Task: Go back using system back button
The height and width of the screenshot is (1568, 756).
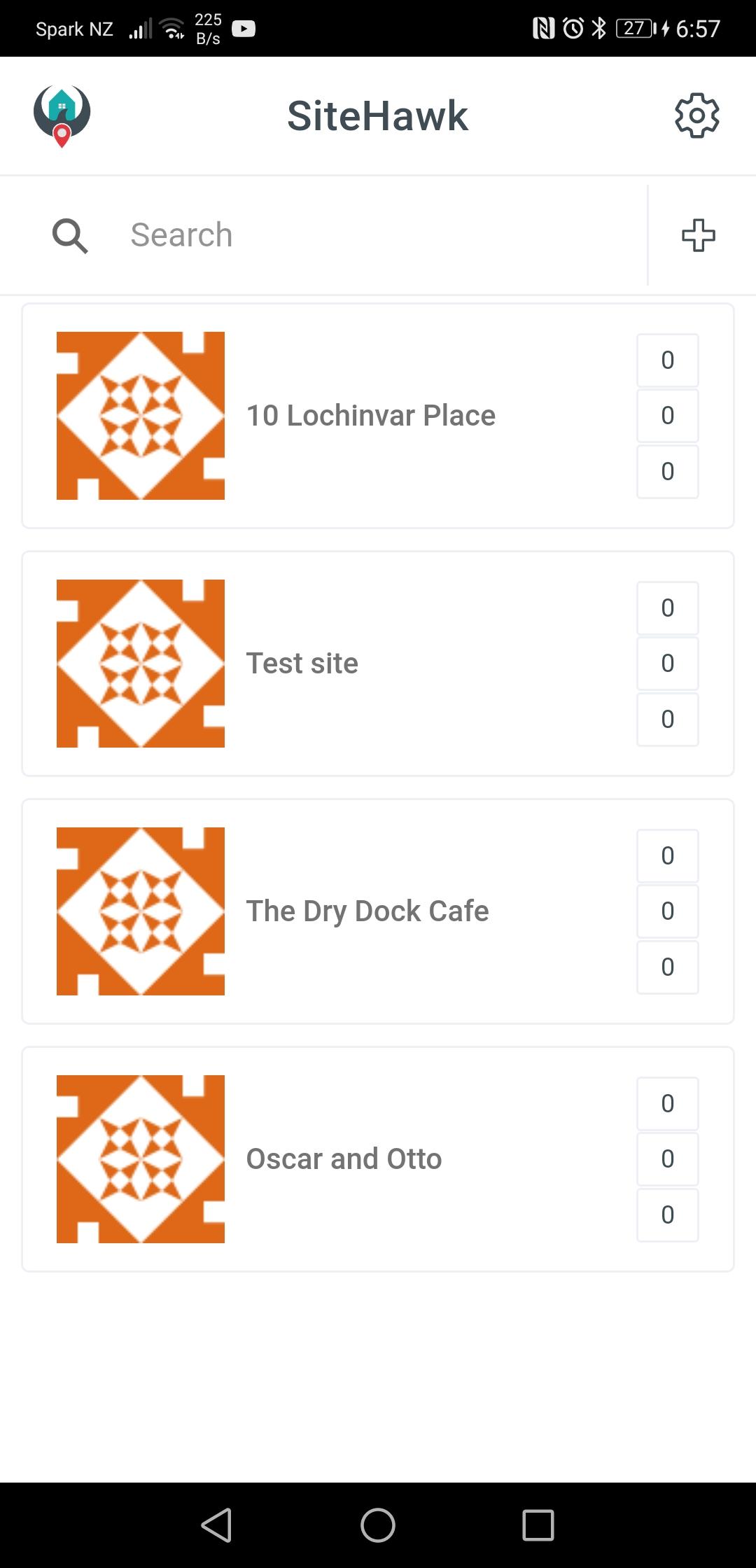Action: (x=217, y=1525)
